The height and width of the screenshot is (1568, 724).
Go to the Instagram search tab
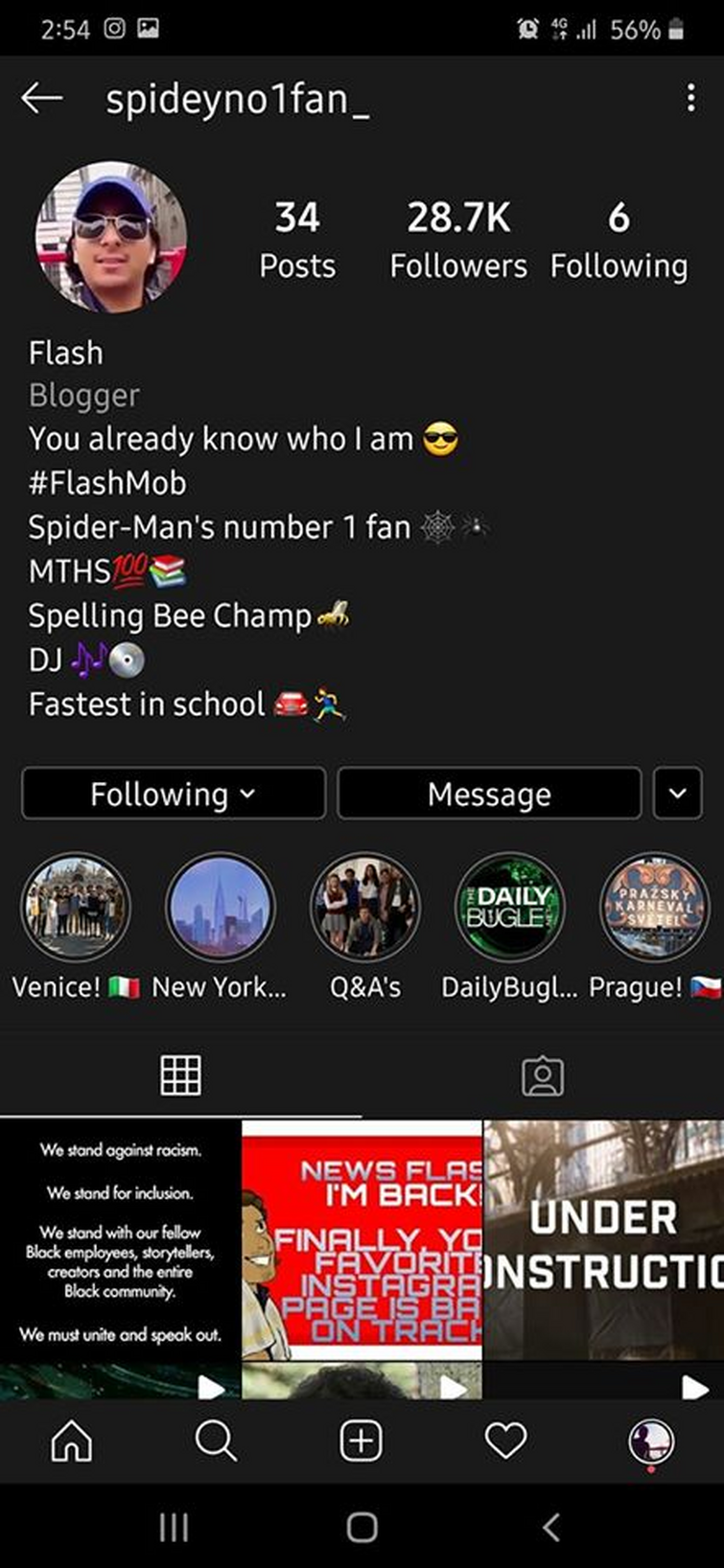click(x=216, y=1440)
